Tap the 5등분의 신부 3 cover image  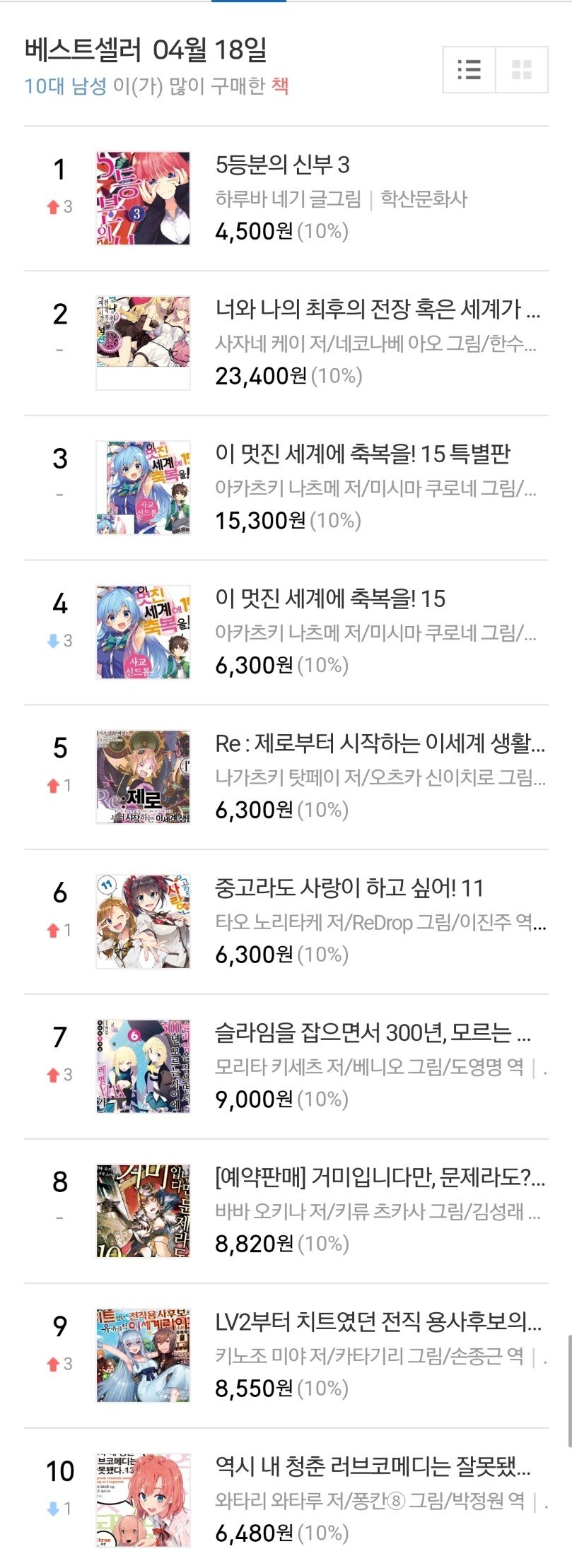[143, 199]
